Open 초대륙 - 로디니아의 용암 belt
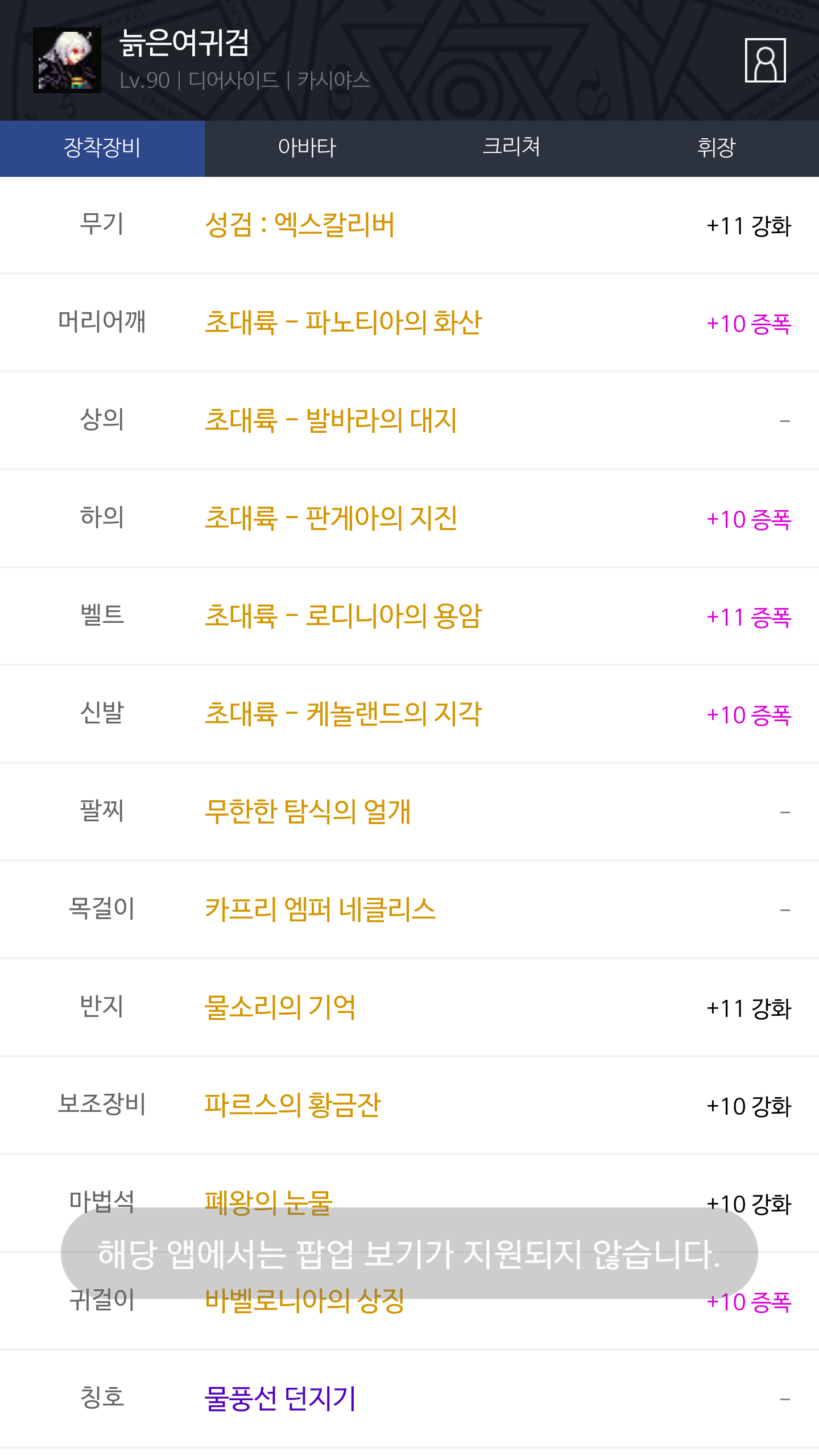 (x=343, y=616)
